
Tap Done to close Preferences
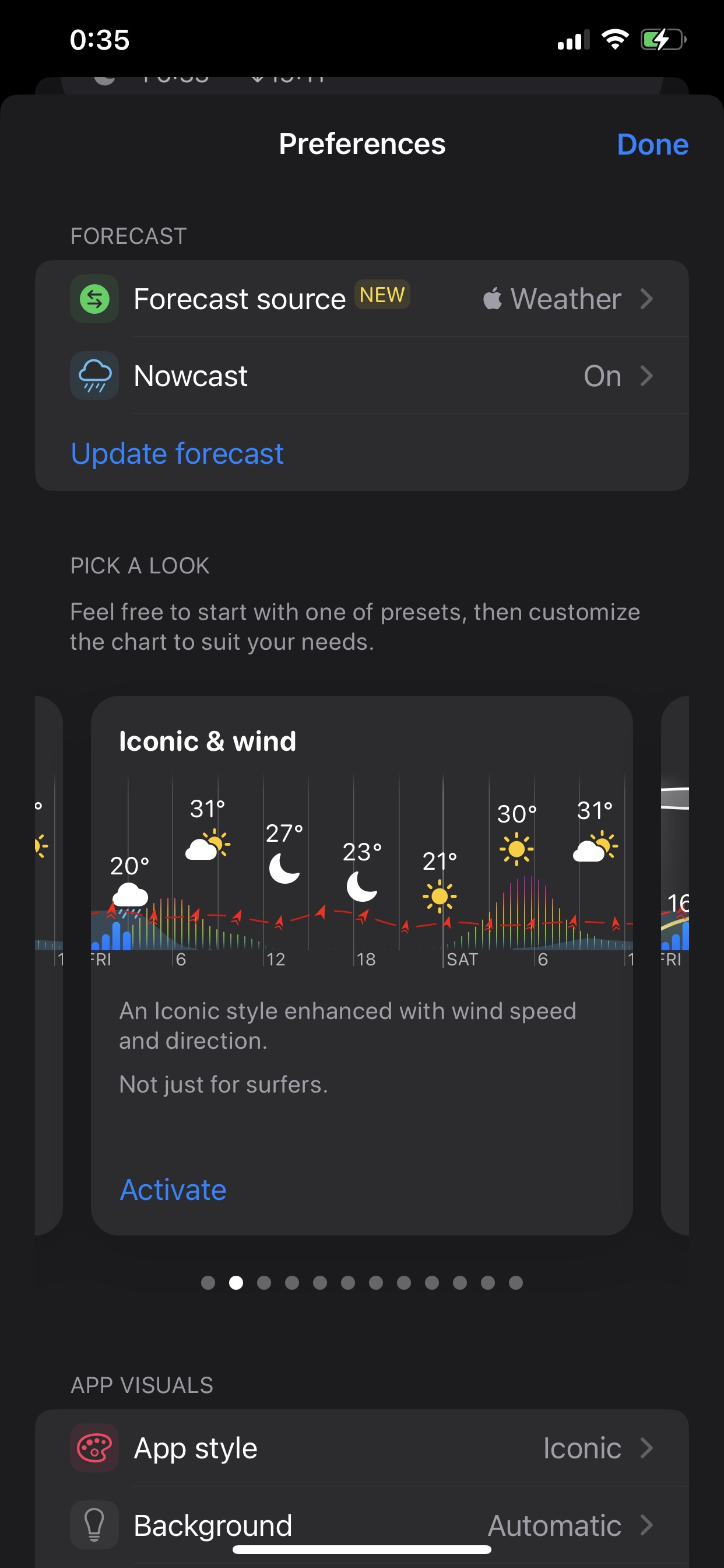pos(652,144)
